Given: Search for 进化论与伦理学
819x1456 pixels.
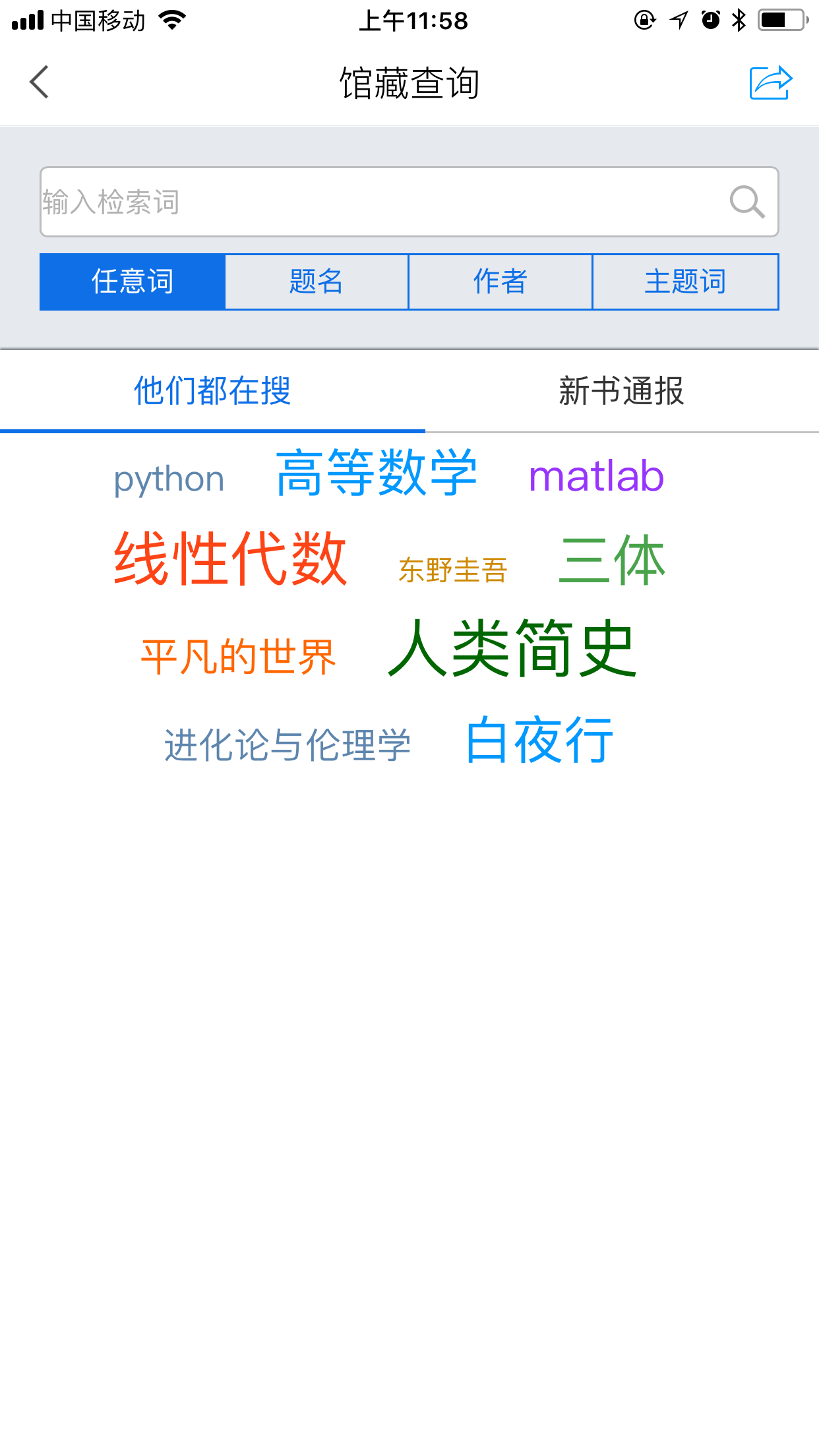Looking at the screenshot, I should coord(288,745).
